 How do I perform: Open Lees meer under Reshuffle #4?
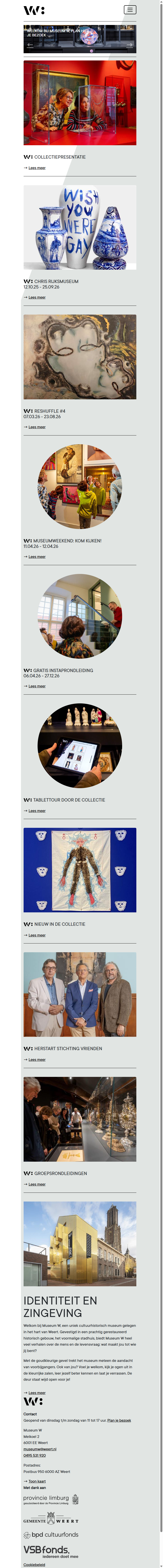coord(36,427)
